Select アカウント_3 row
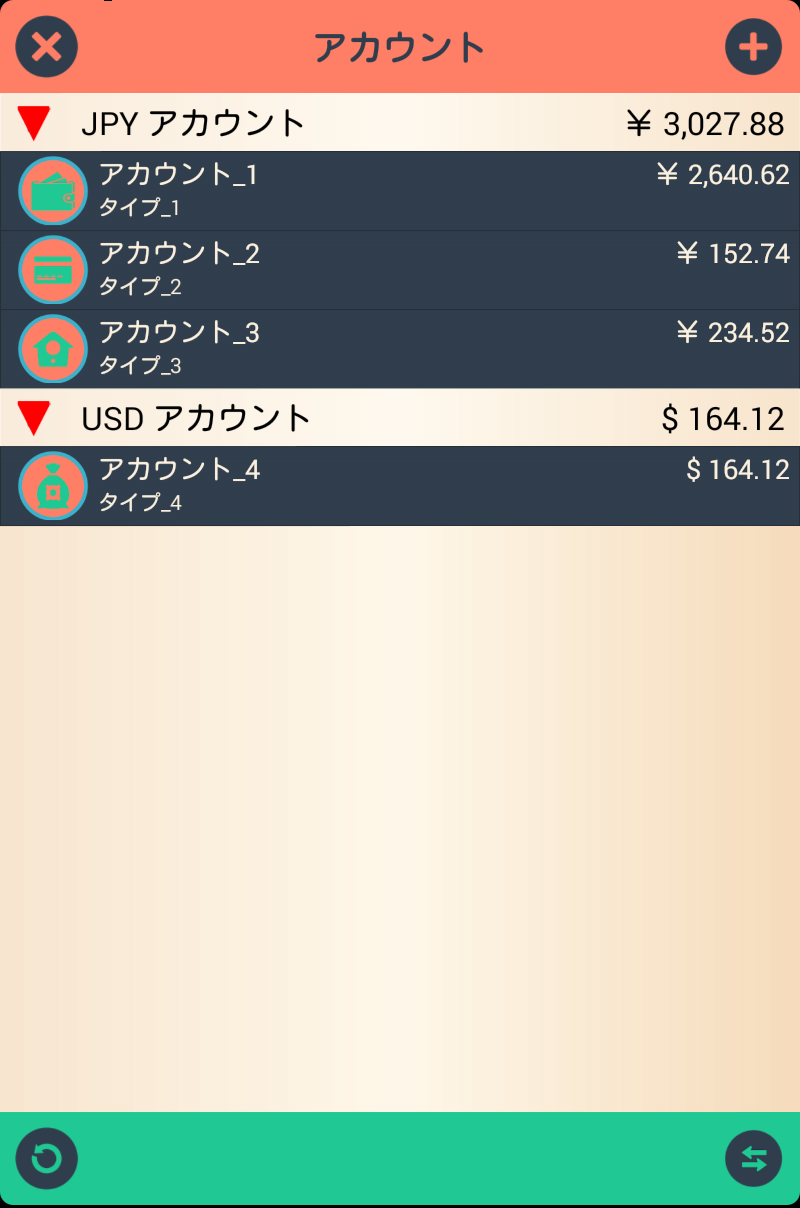 400,349
